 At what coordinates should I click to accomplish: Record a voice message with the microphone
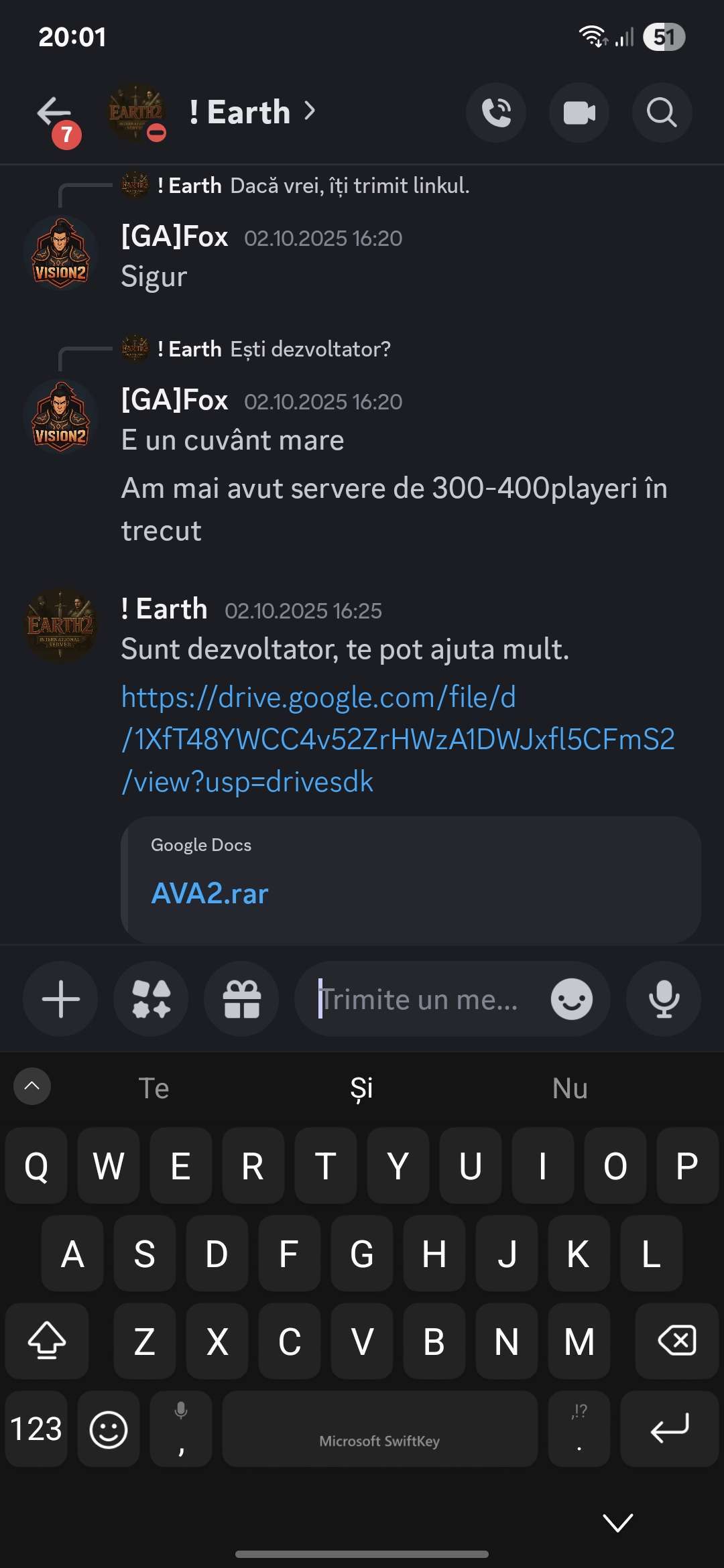coord(664,999)
